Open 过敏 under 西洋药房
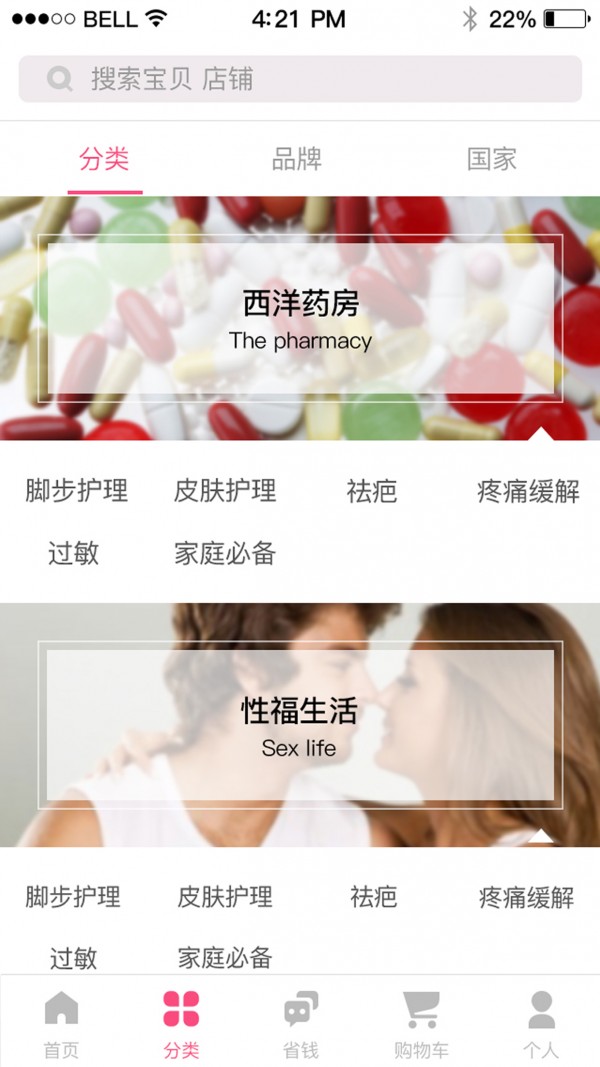Viewport: 600px width, 1067px height. (73, 553)
